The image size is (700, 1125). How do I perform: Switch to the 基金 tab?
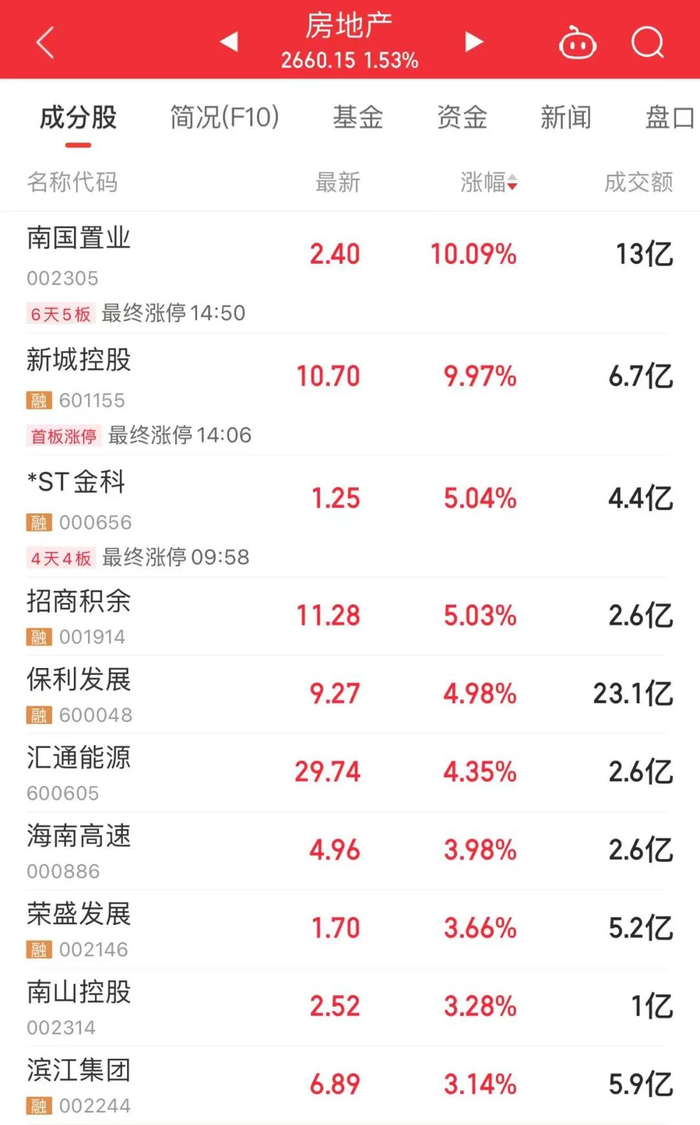coord(358,118)
